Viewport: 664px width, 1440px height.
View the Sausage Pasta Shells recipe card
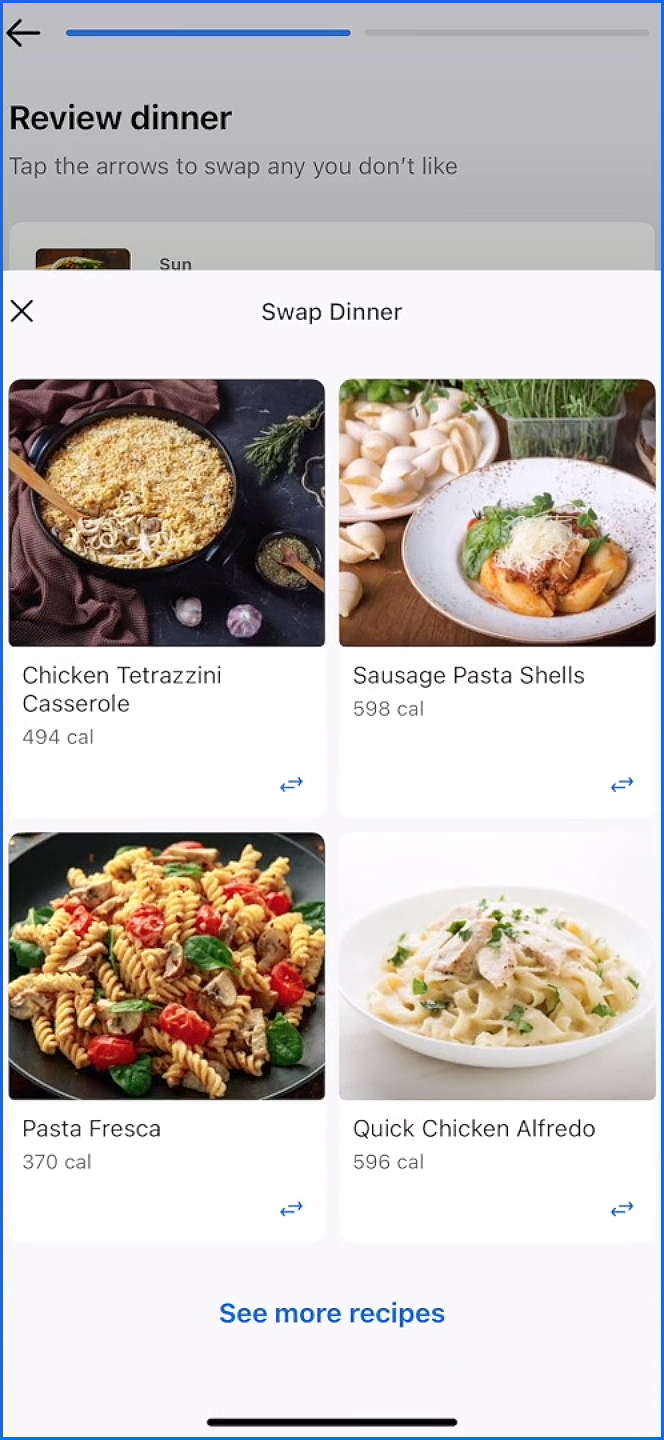pyautogui.click(x=497, y=512)
